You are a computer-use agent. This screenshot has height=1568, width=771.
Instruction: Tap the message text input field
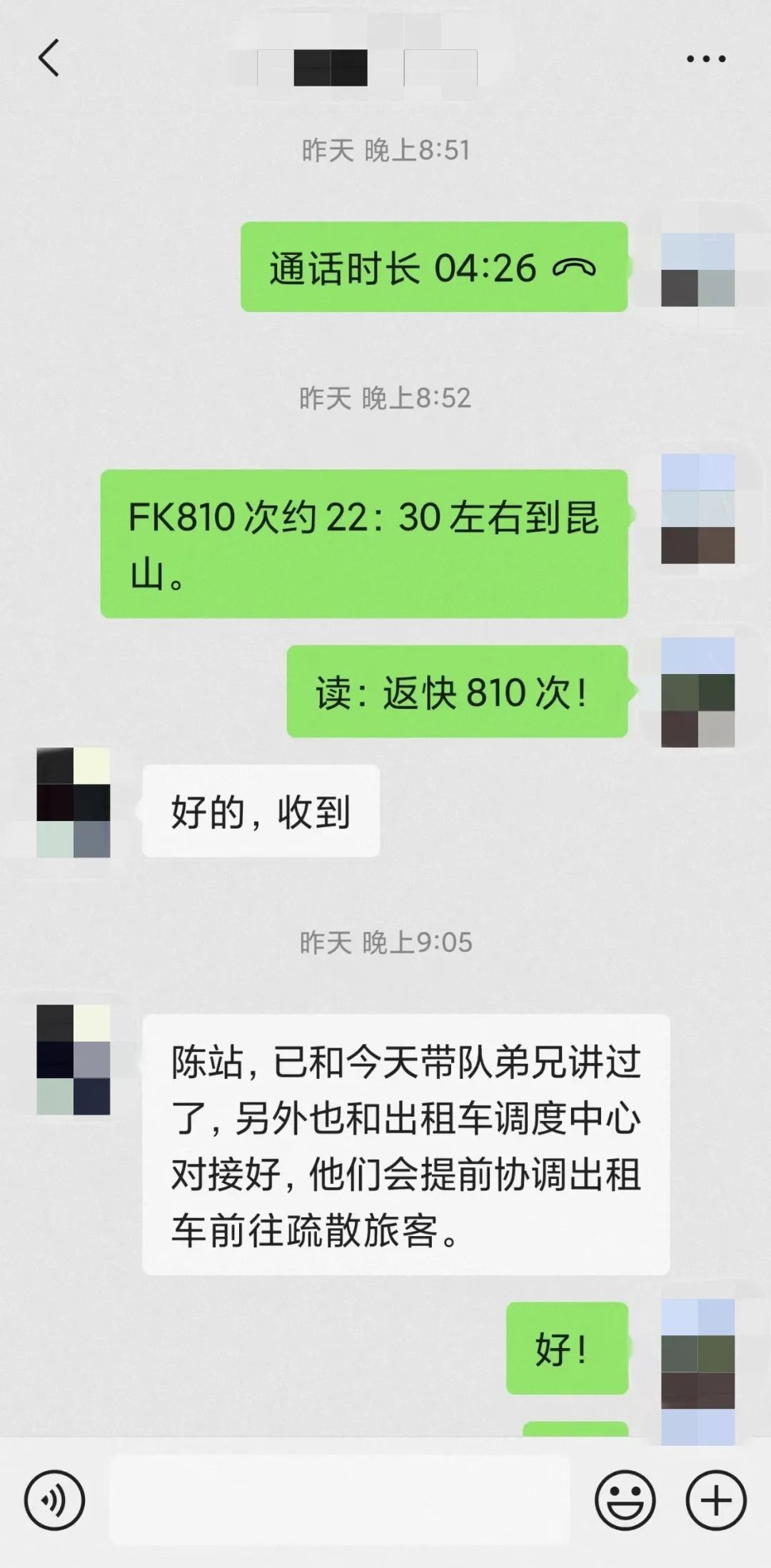pos(339,1500)
